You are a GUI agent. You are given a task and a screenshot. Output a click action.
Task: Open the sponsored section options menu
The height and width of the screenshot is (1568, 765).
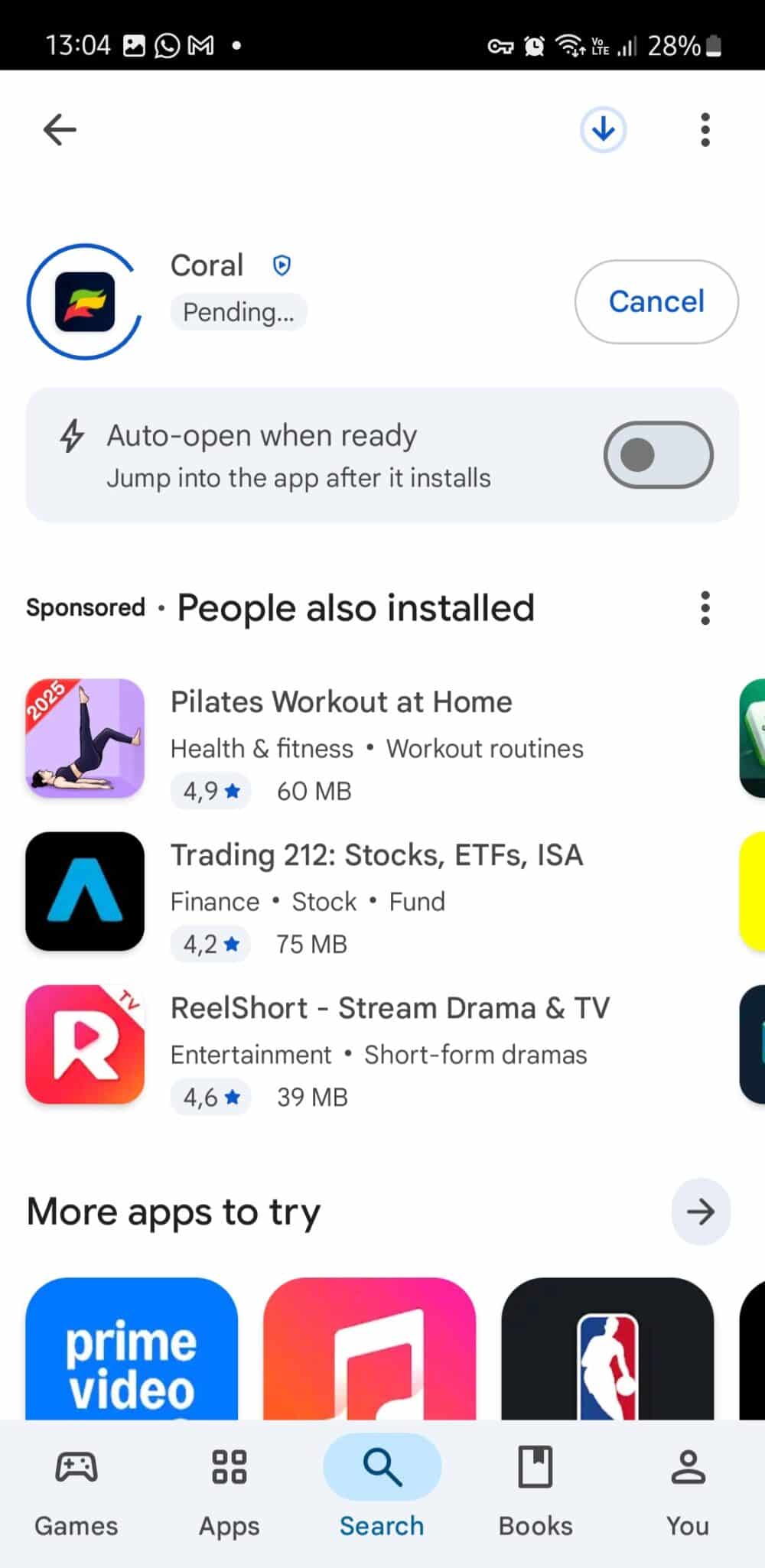[x=705, y=607]
